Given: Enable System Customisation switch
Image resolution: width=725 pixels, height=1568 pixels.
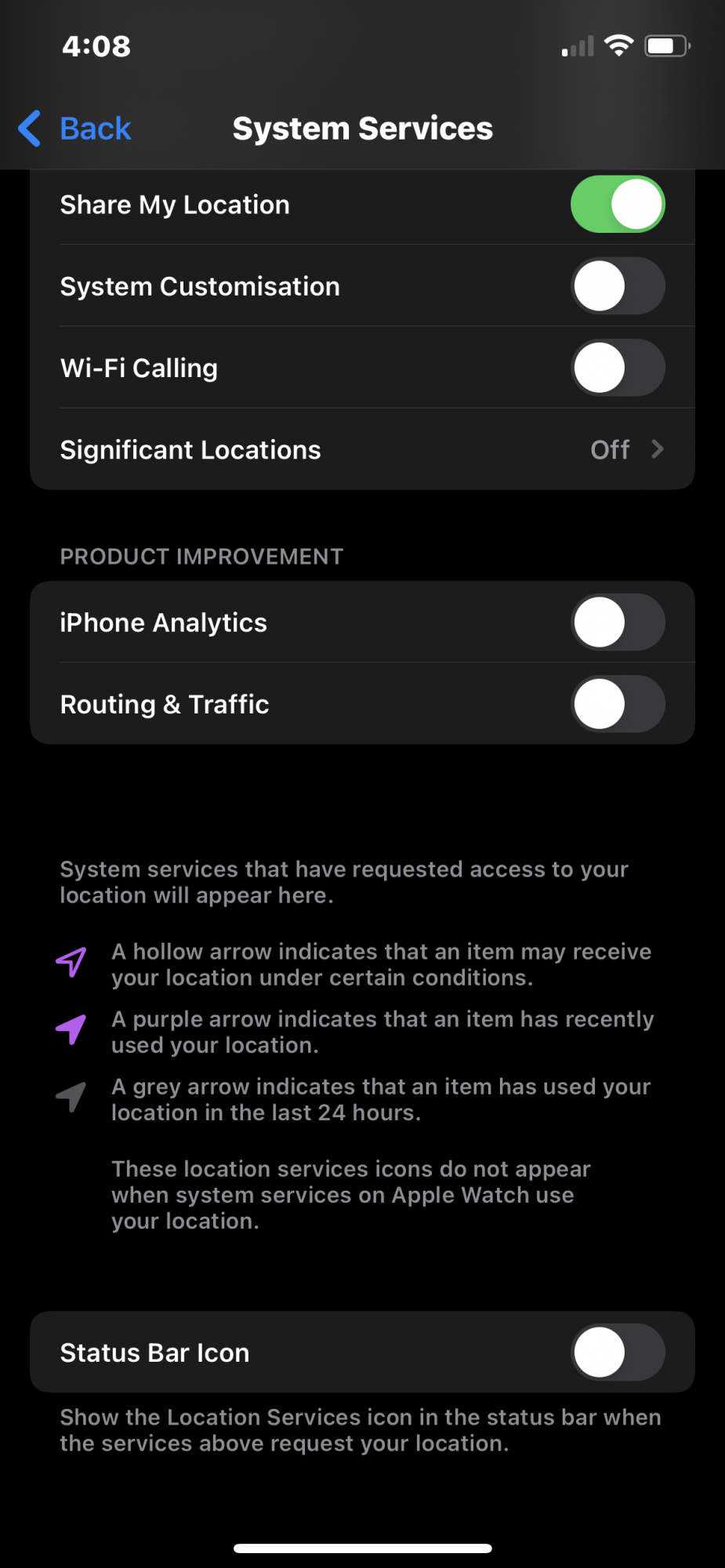Looking at the screenshot, I should [x=618, y=286].
